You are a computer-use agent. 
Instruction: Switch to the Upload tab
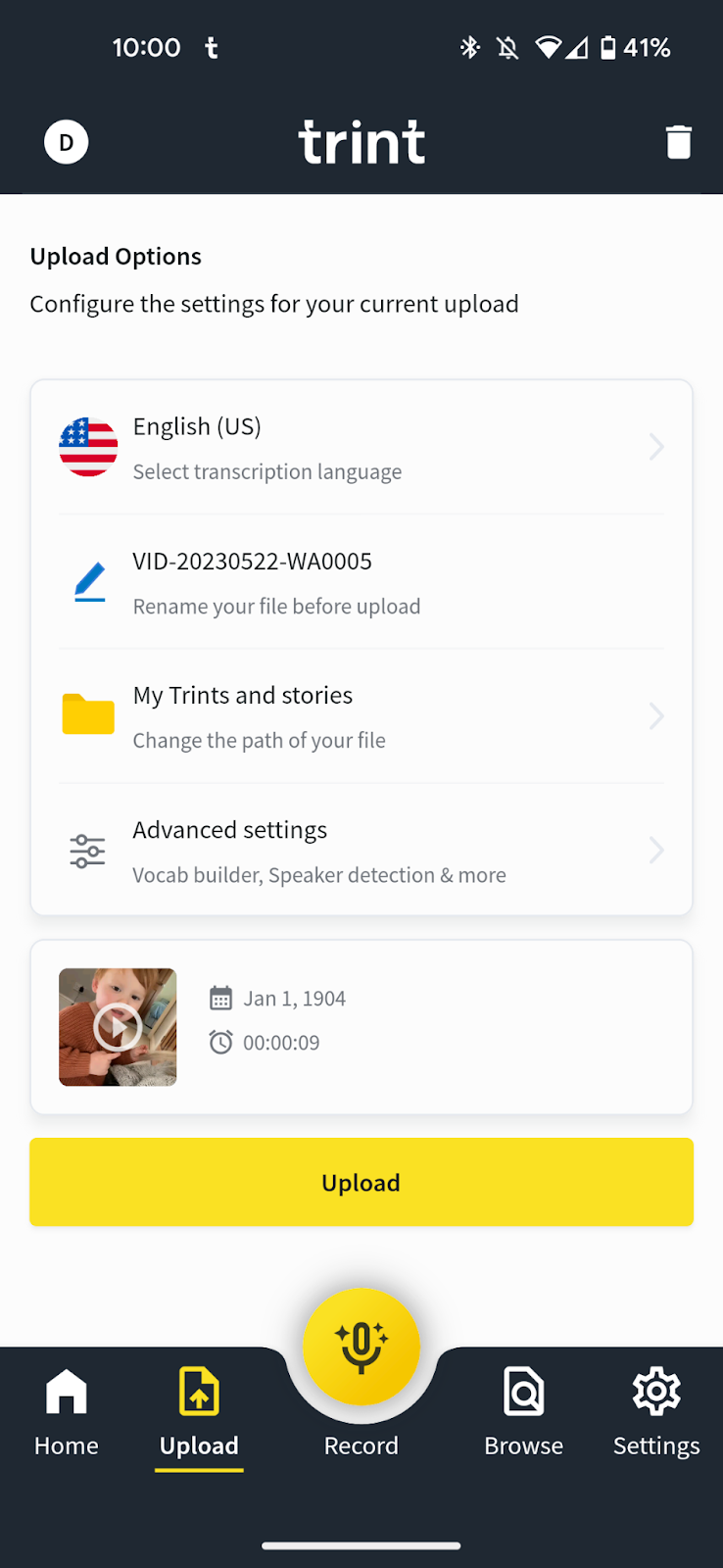(x=199, y=1411)
